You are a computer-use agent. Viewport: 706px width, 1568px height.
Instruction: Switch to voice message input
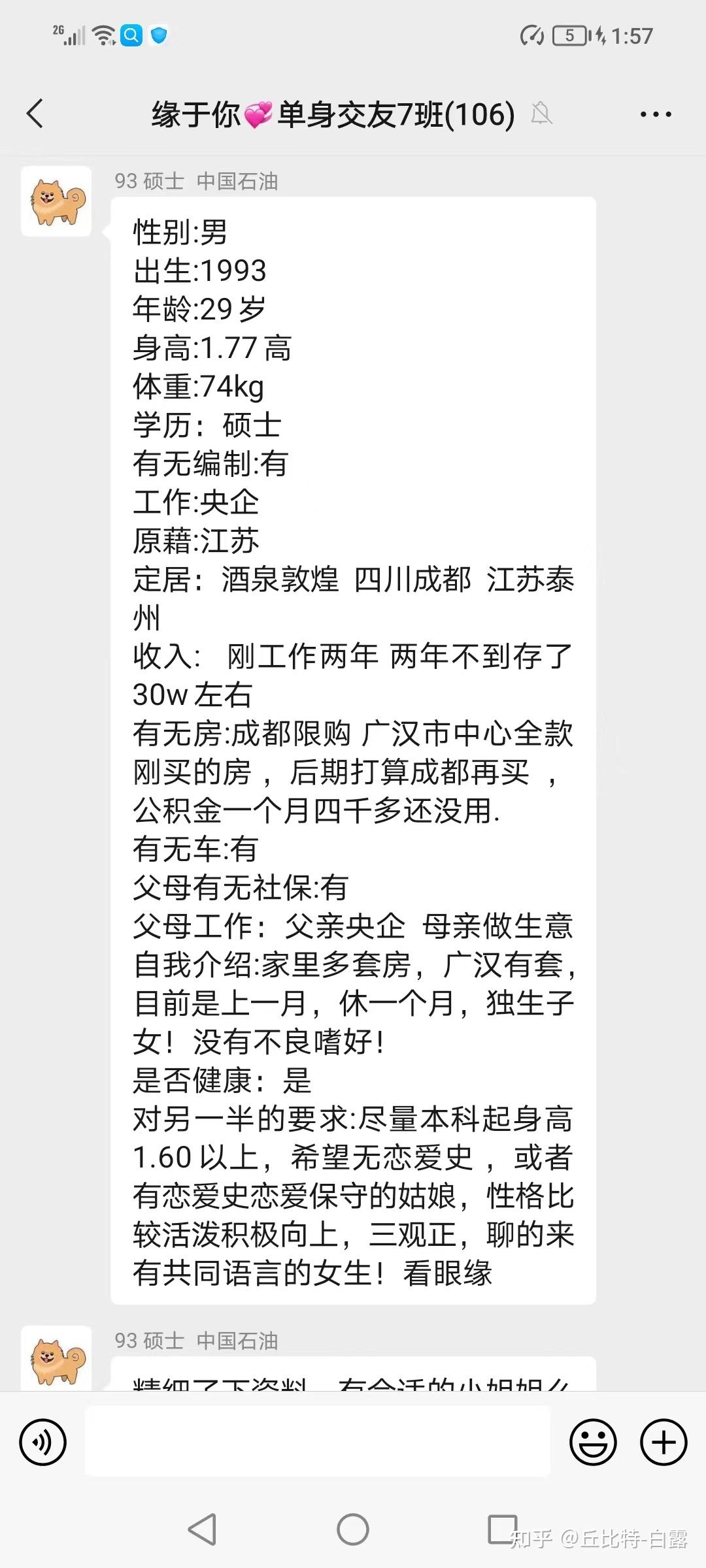pyautogui.click(x=43, y=1442)
